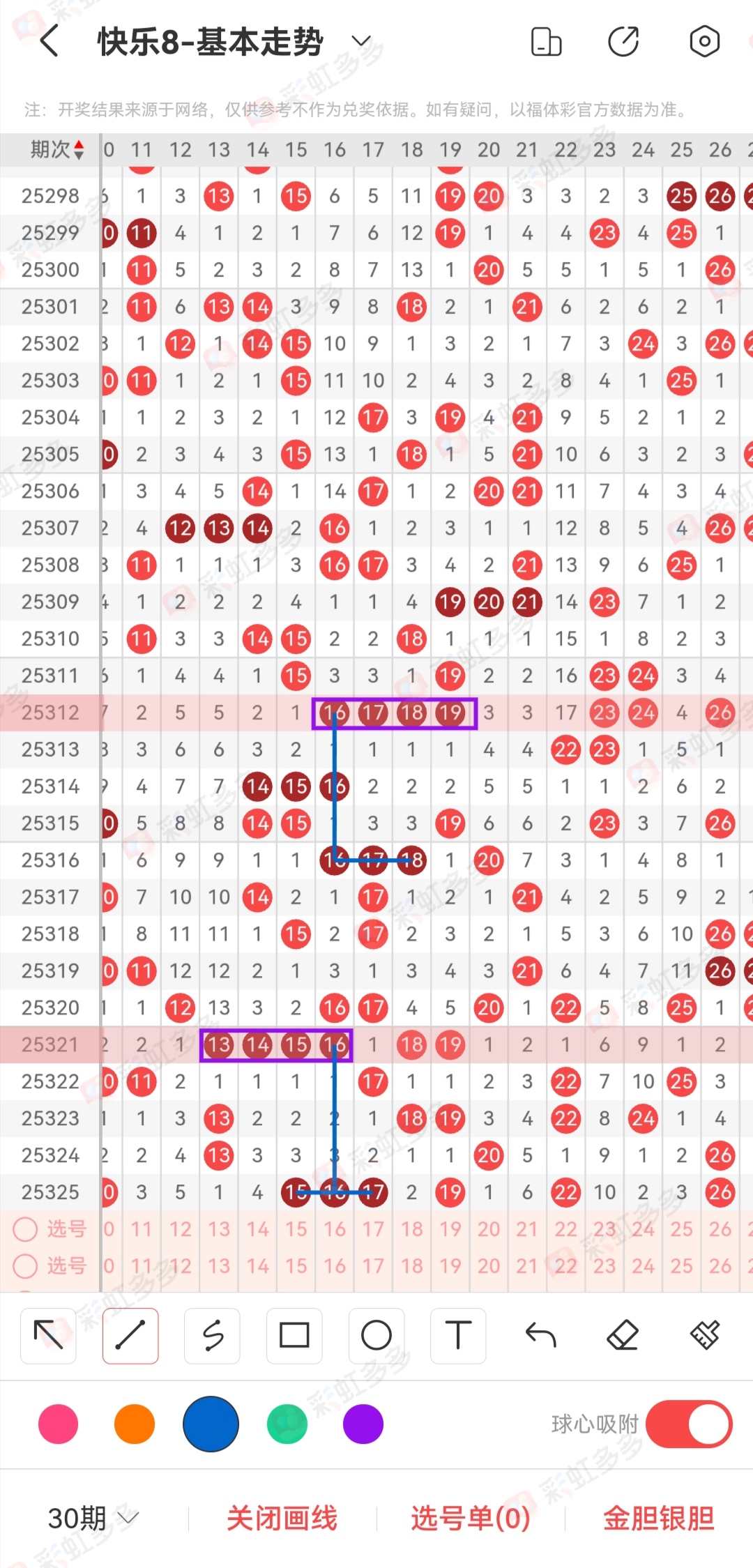Go back using the top-left arrow
Image resolution: width=753 pixels, height=1568 pixels.
pyautogui.click(x=49, y=42)
